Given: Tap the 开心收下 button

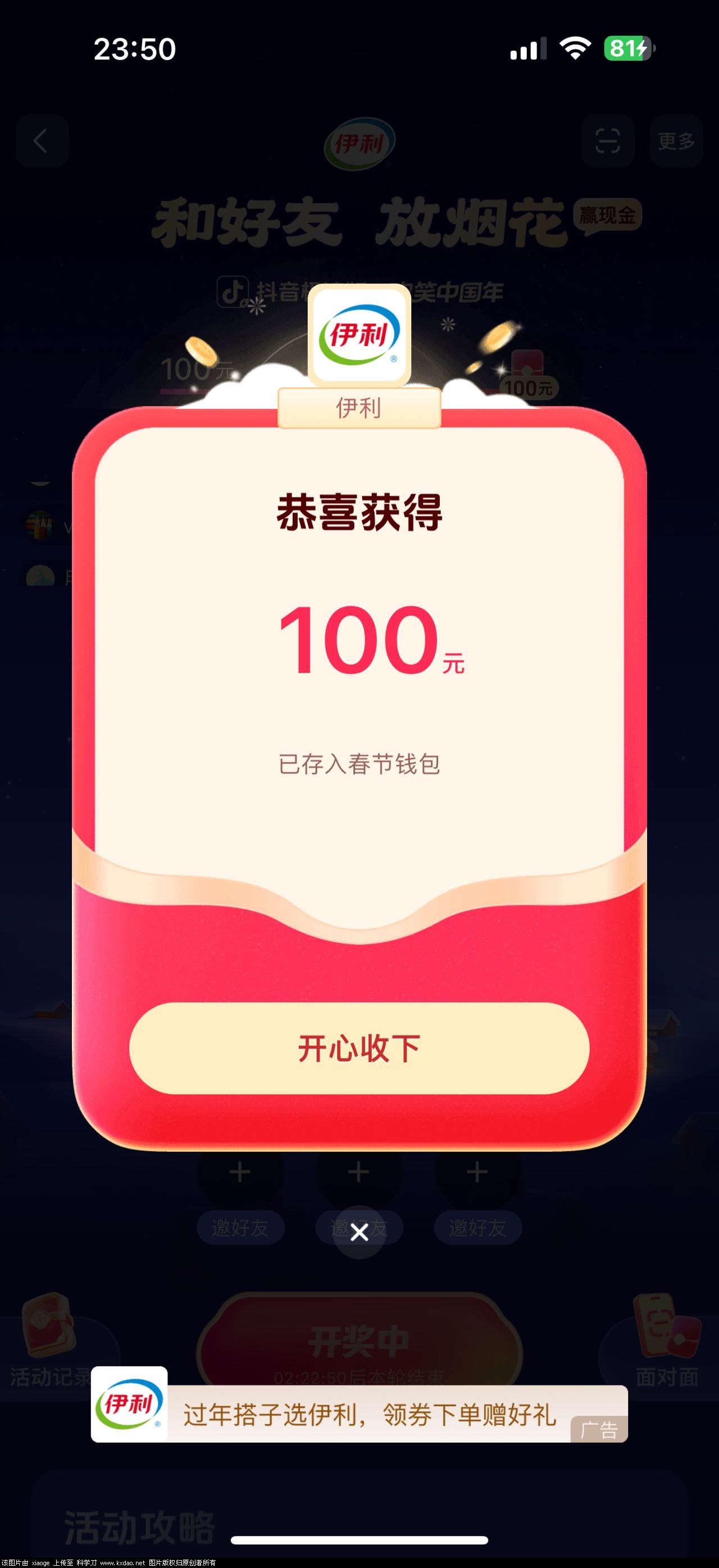Looking at the screenshot, I should click(x=359, y=1048).
